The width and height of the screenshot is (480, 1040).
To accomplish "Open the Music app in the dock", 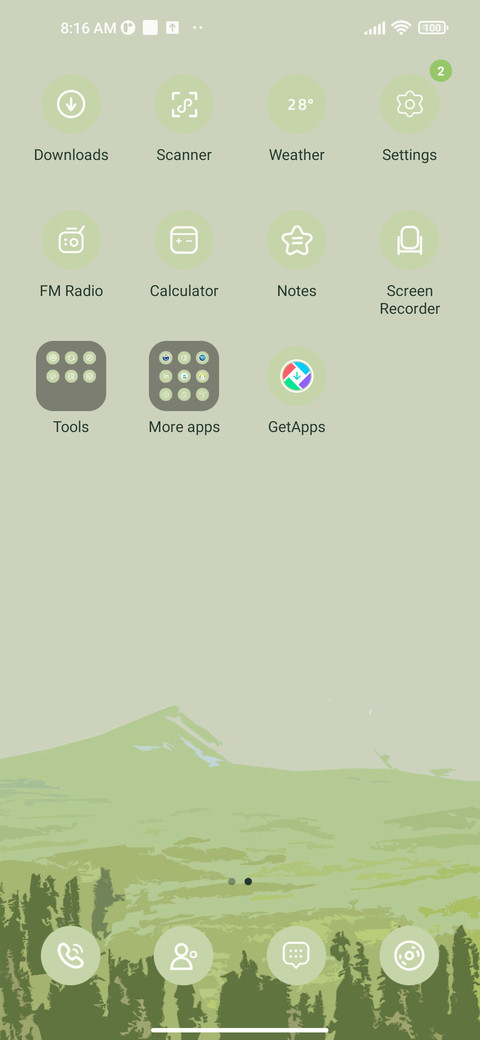I will [x=409, y=955].
